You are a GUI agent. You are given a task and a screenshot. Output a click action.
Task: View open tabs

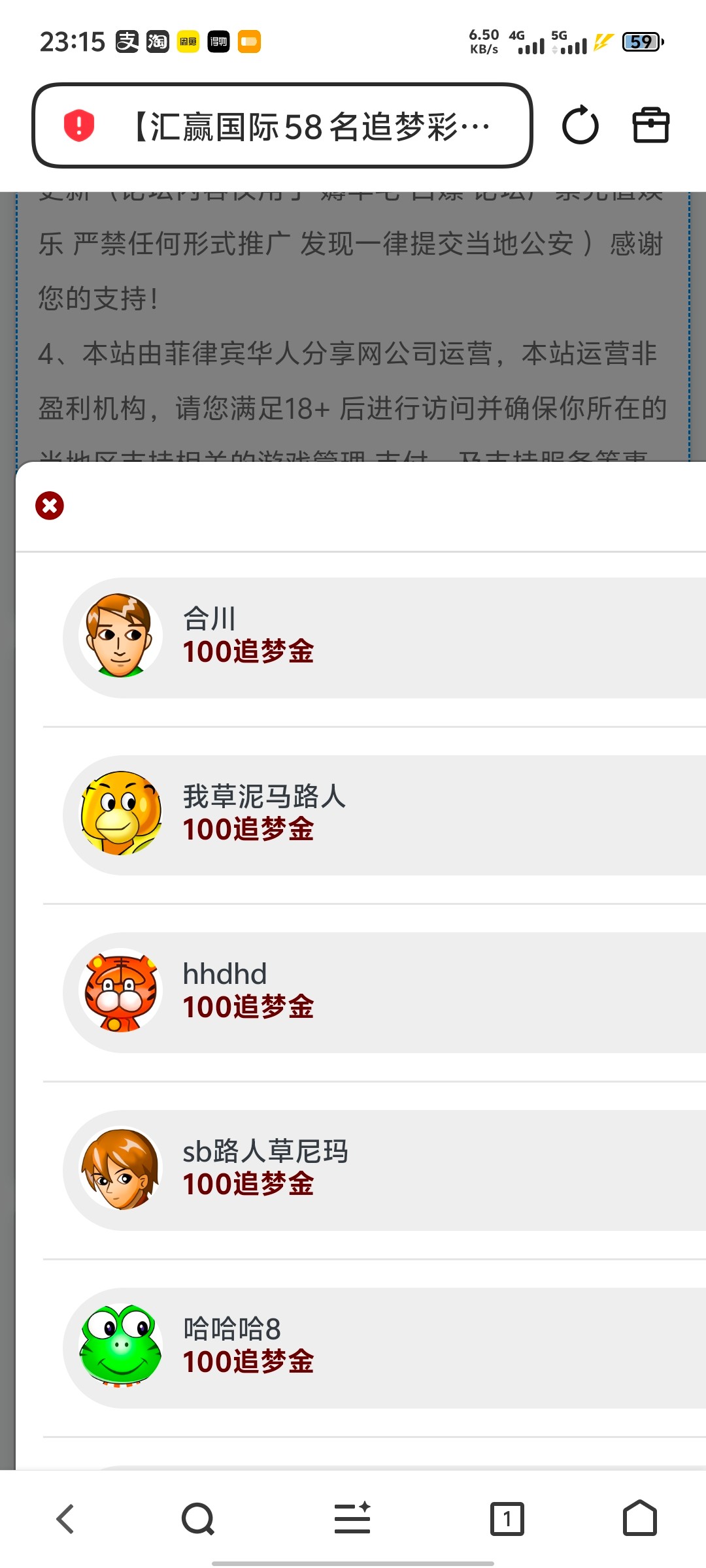pyautogui.click(x=507, y=1518)
